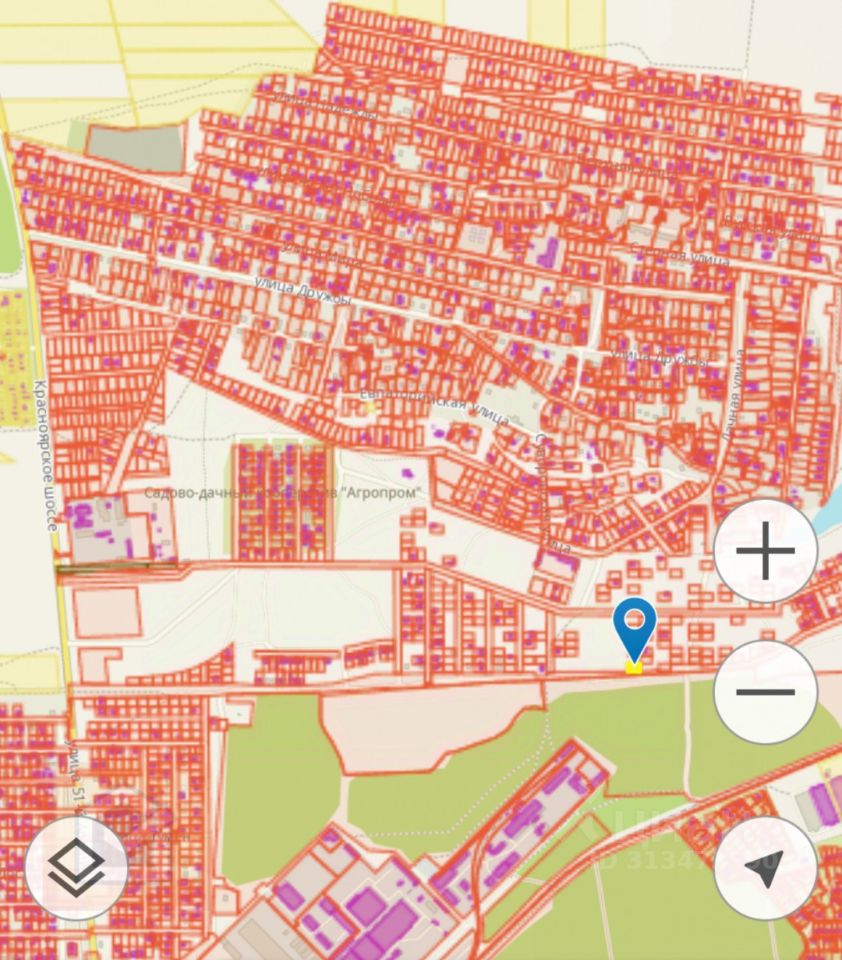Zoom in with the plus button

pyautogui.click(x=765, y=551)
